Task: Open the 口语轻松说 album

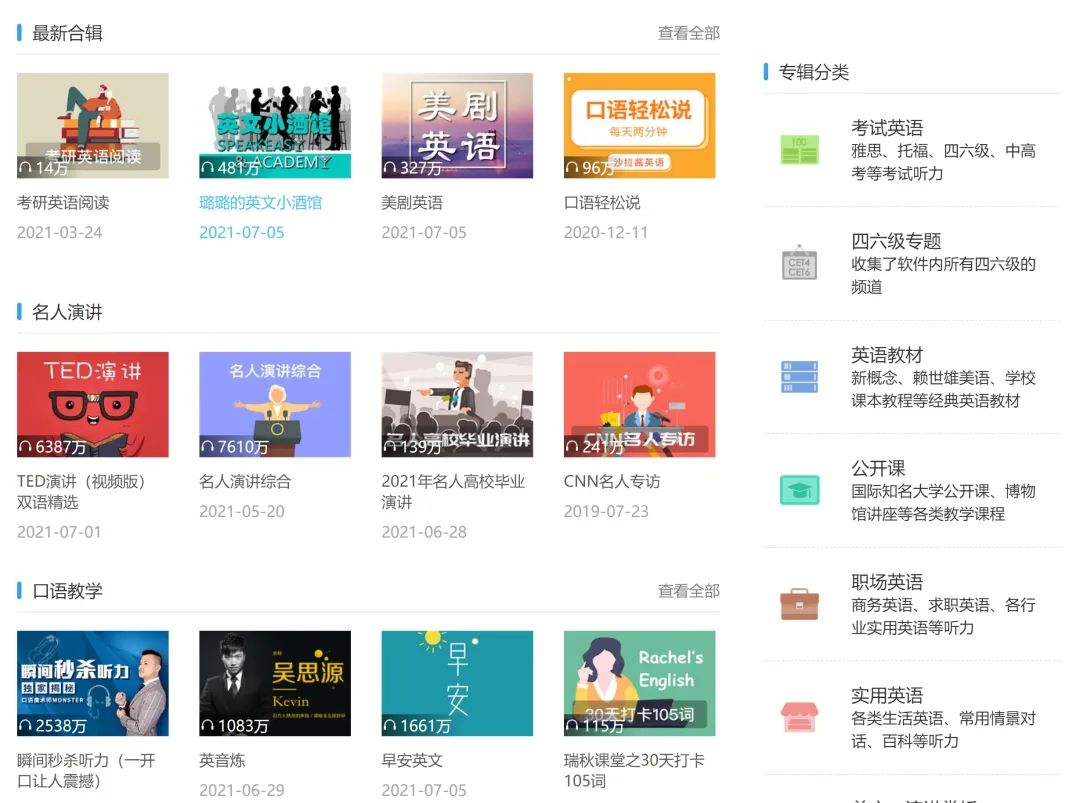Action: (x=639, y=126)
